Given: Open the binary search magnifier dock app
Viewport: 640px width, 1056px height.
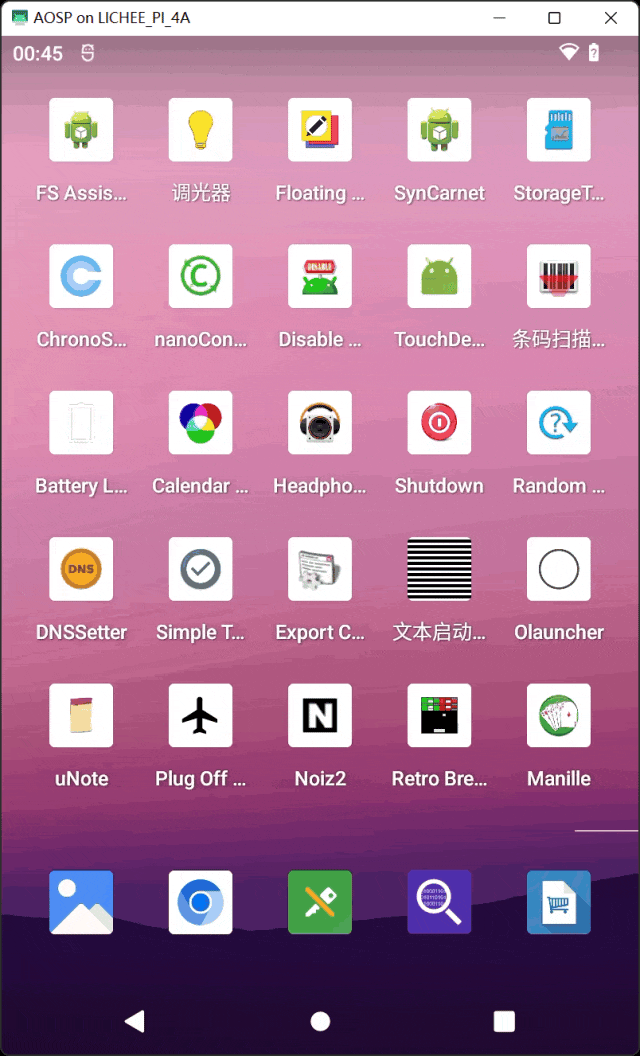Looking at the screenshot, I should (439, 902).
